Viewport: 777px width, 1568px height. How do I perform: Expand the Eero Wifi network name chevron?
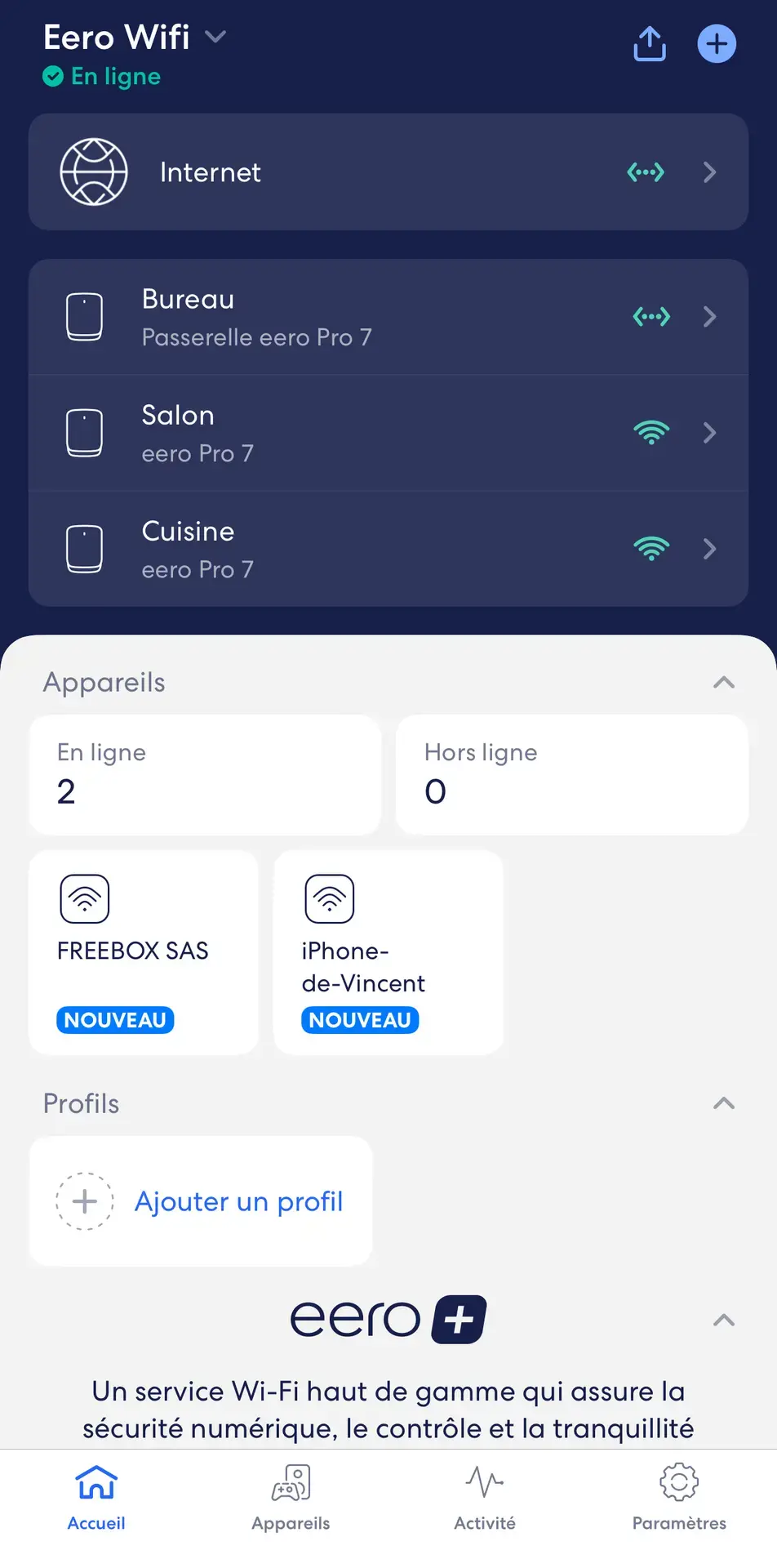(x=215, y=38)
